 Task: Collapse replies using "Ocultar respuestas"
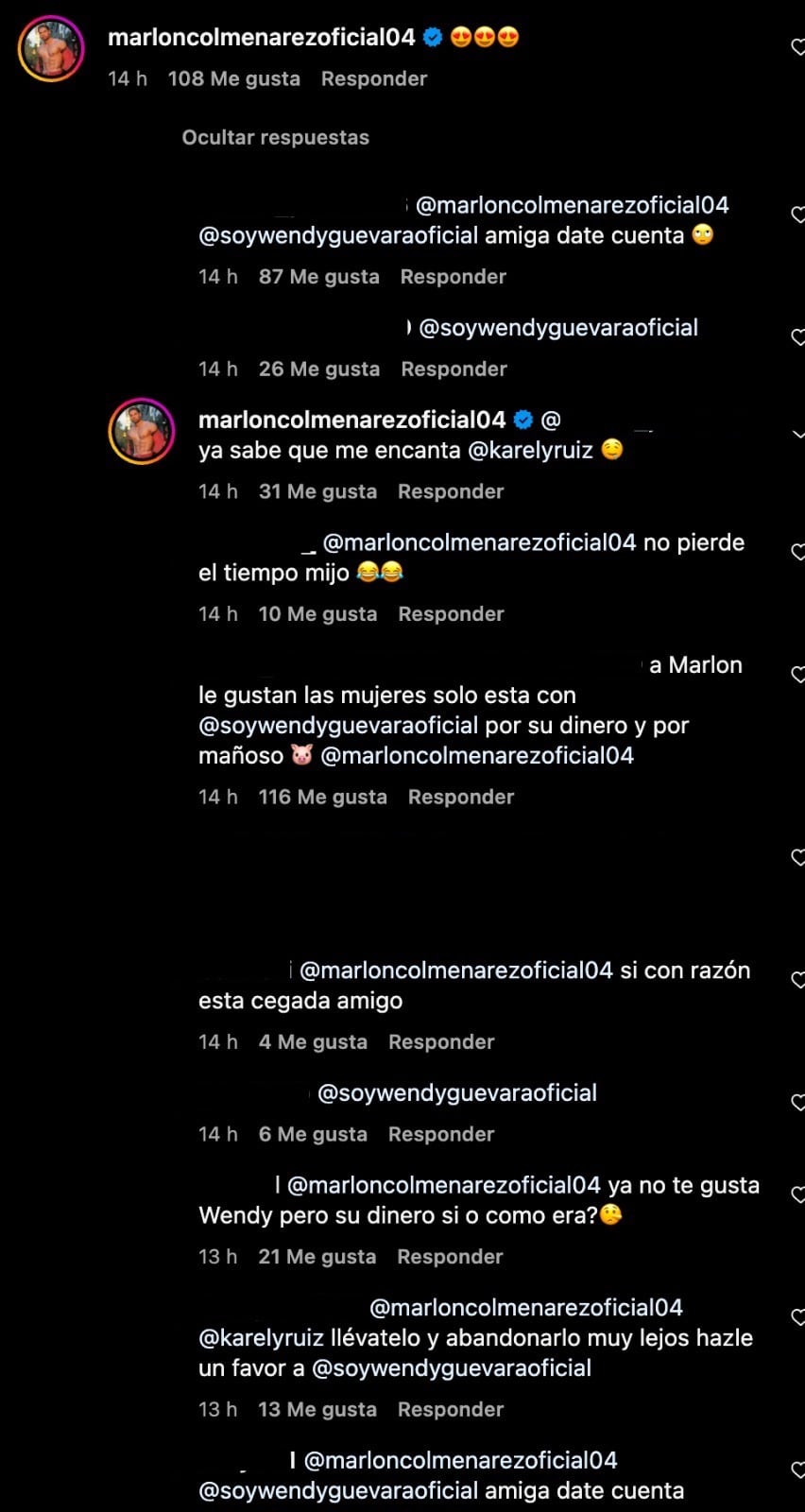pyautogui.click(x=275, y=137)
